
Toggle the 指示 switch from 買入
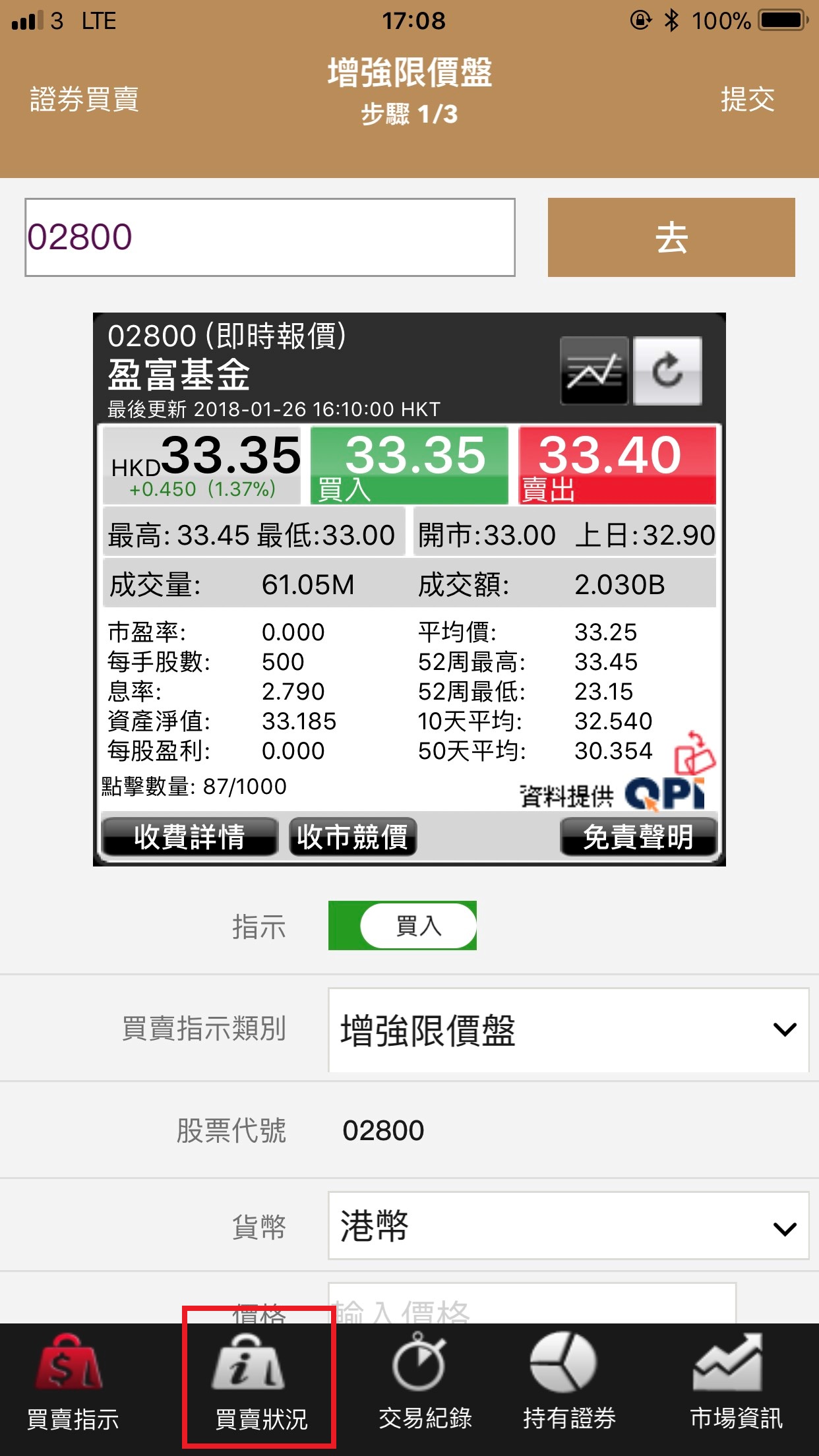[x=402, y=925]
